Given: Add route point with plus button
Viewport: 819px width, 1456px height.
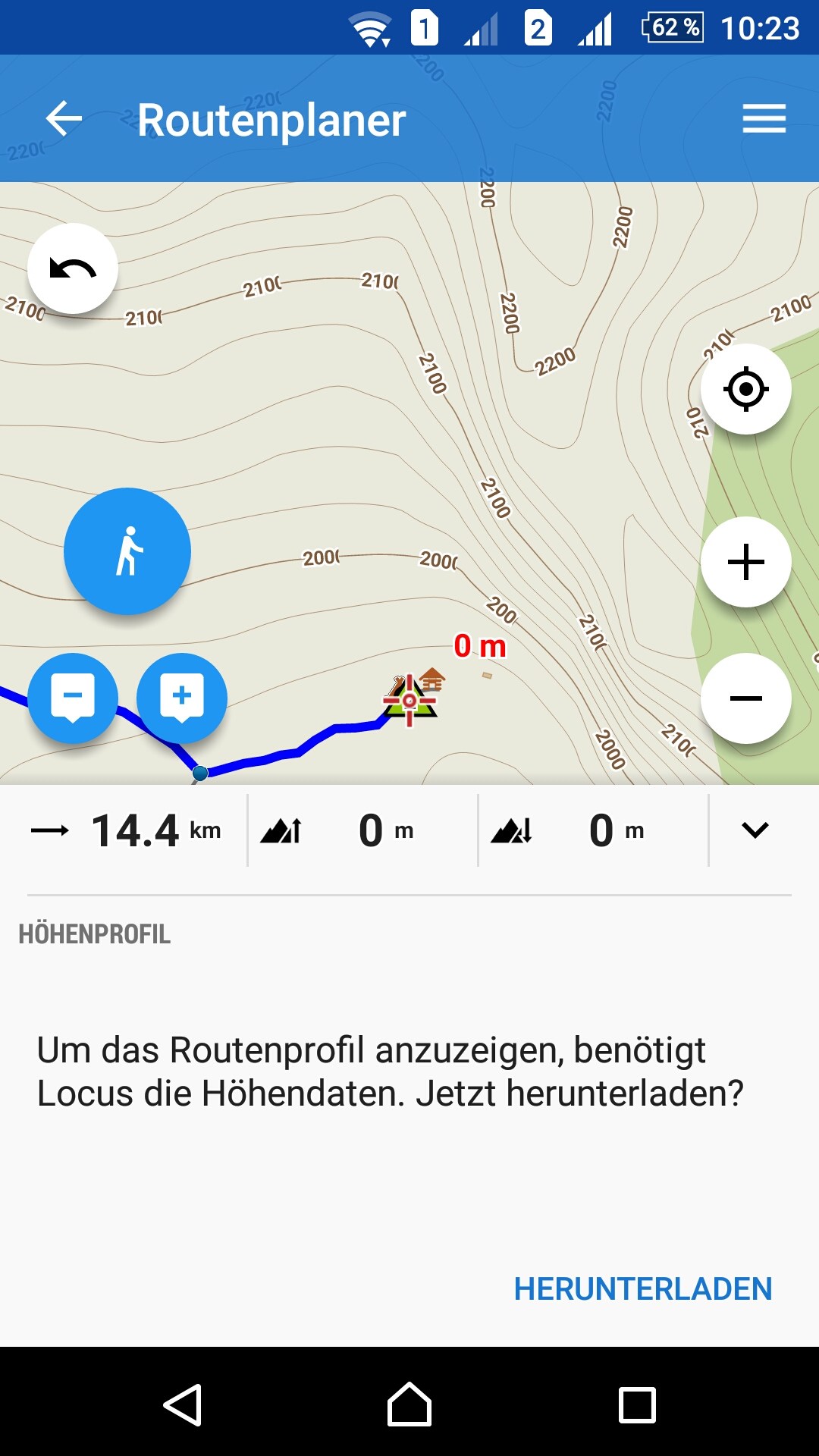Looking at the screenshot, I should coord(182,698).
